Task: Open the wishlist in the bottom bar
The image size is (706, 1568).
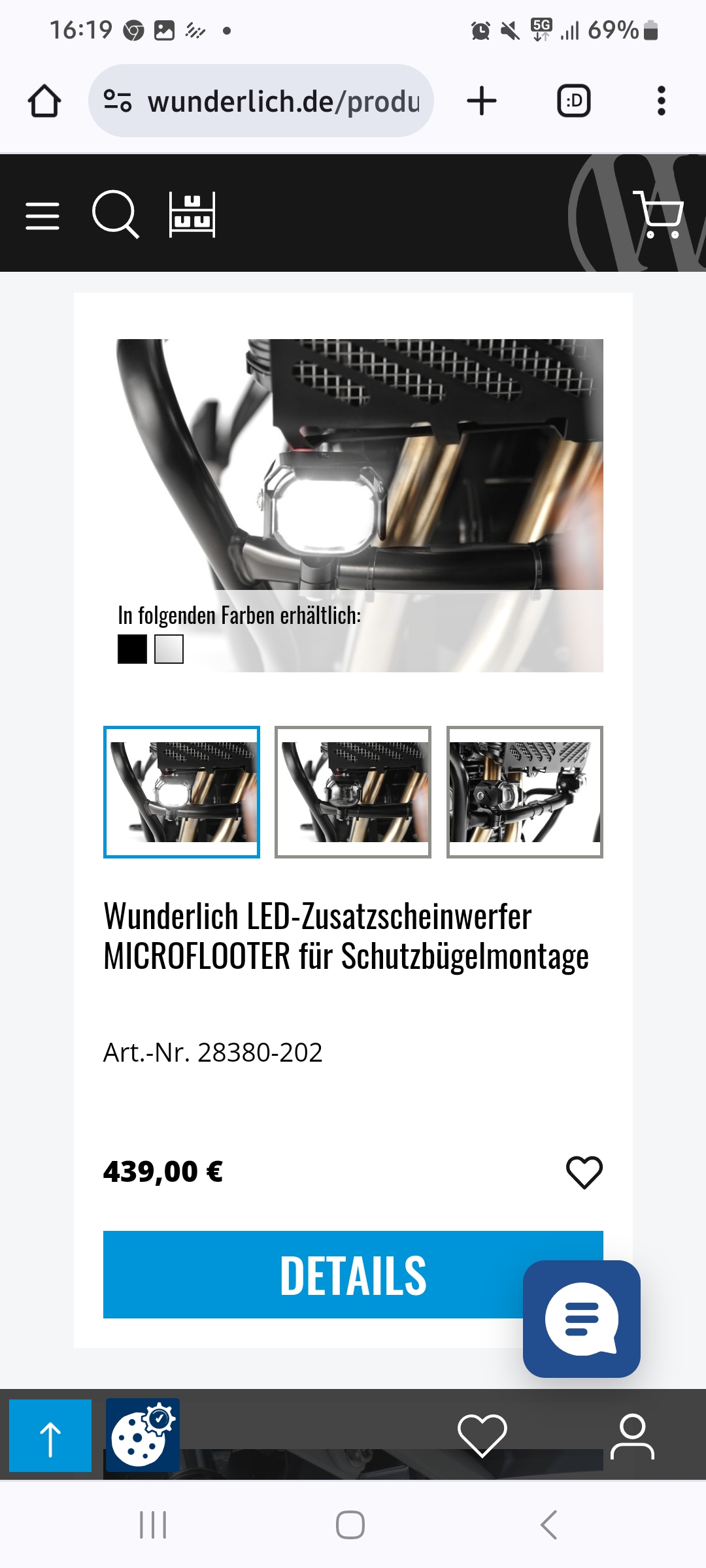Action: pyautogui.click(x=482, y=1435)
